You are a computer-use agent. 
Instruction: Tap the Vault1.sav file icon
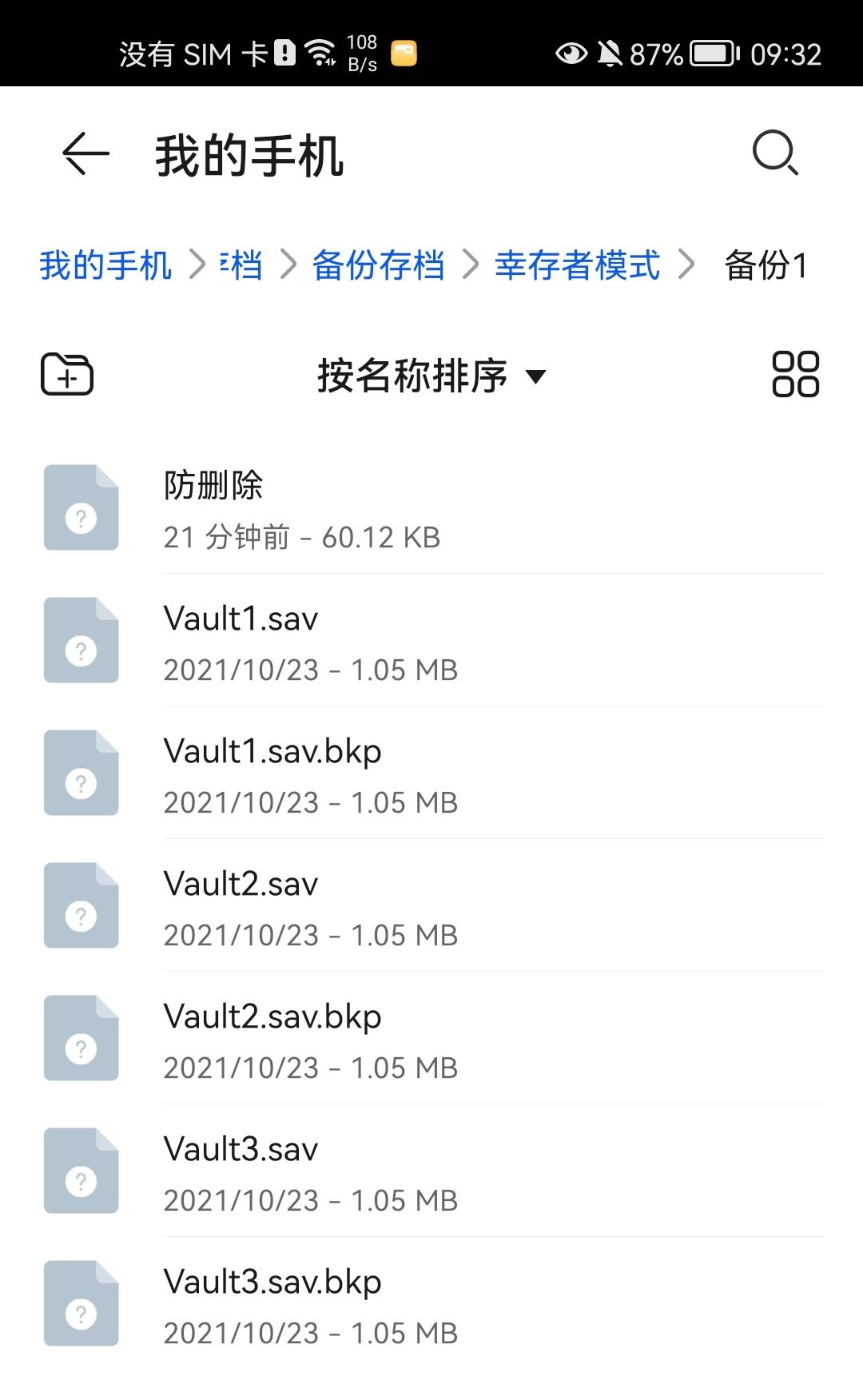[81, 639]
